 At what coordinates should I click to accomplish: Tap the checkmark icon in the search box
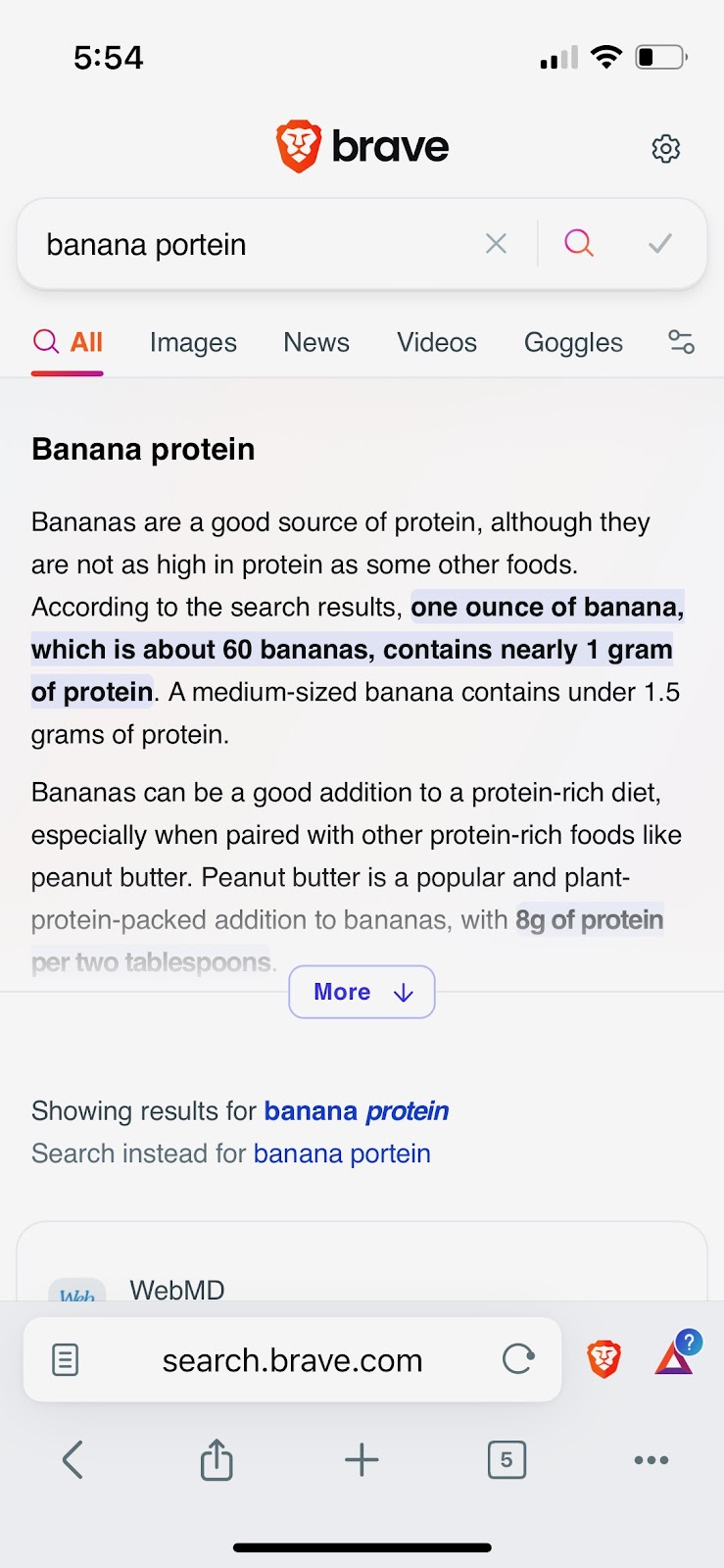(660, 243)
